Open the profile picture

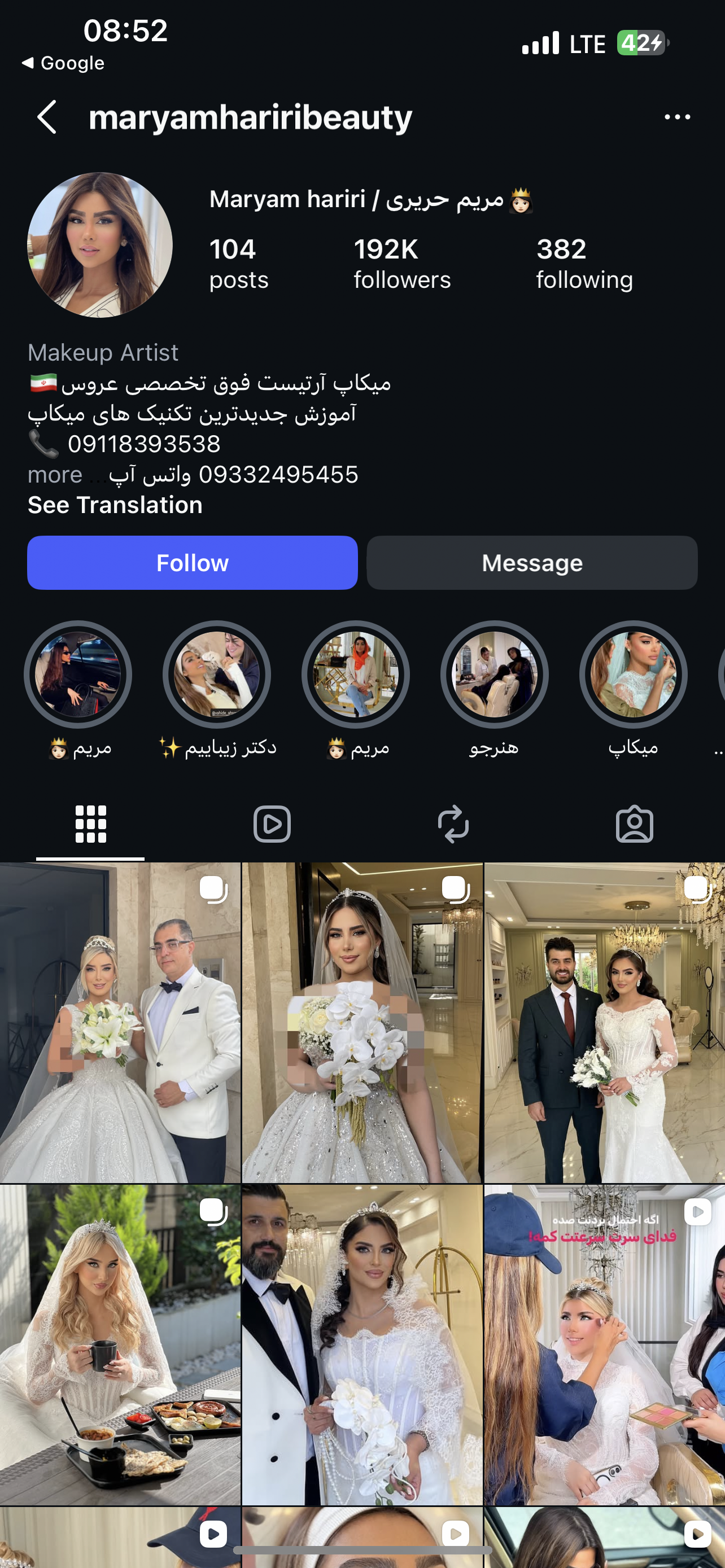click(100, 245)
